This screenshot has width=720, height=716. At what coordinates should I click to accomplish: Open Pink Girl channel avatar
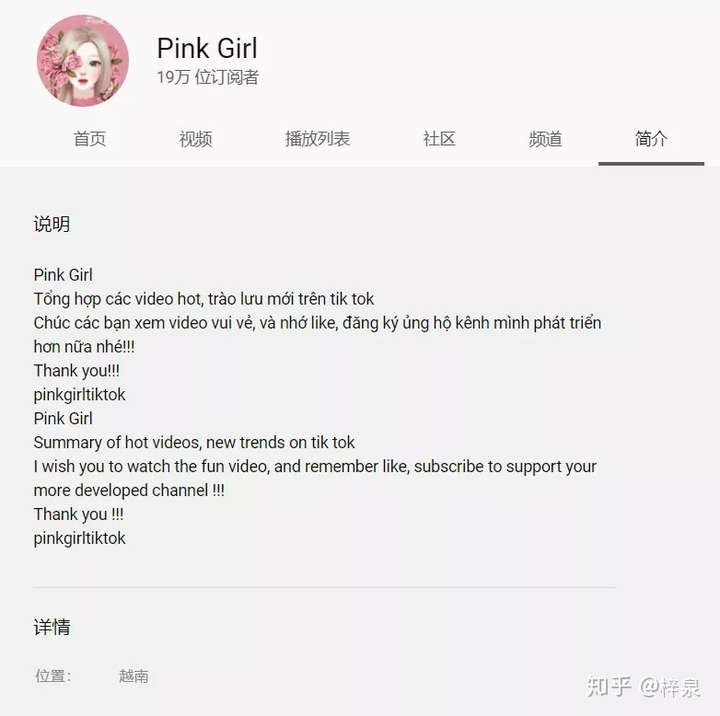coord(83,61)
